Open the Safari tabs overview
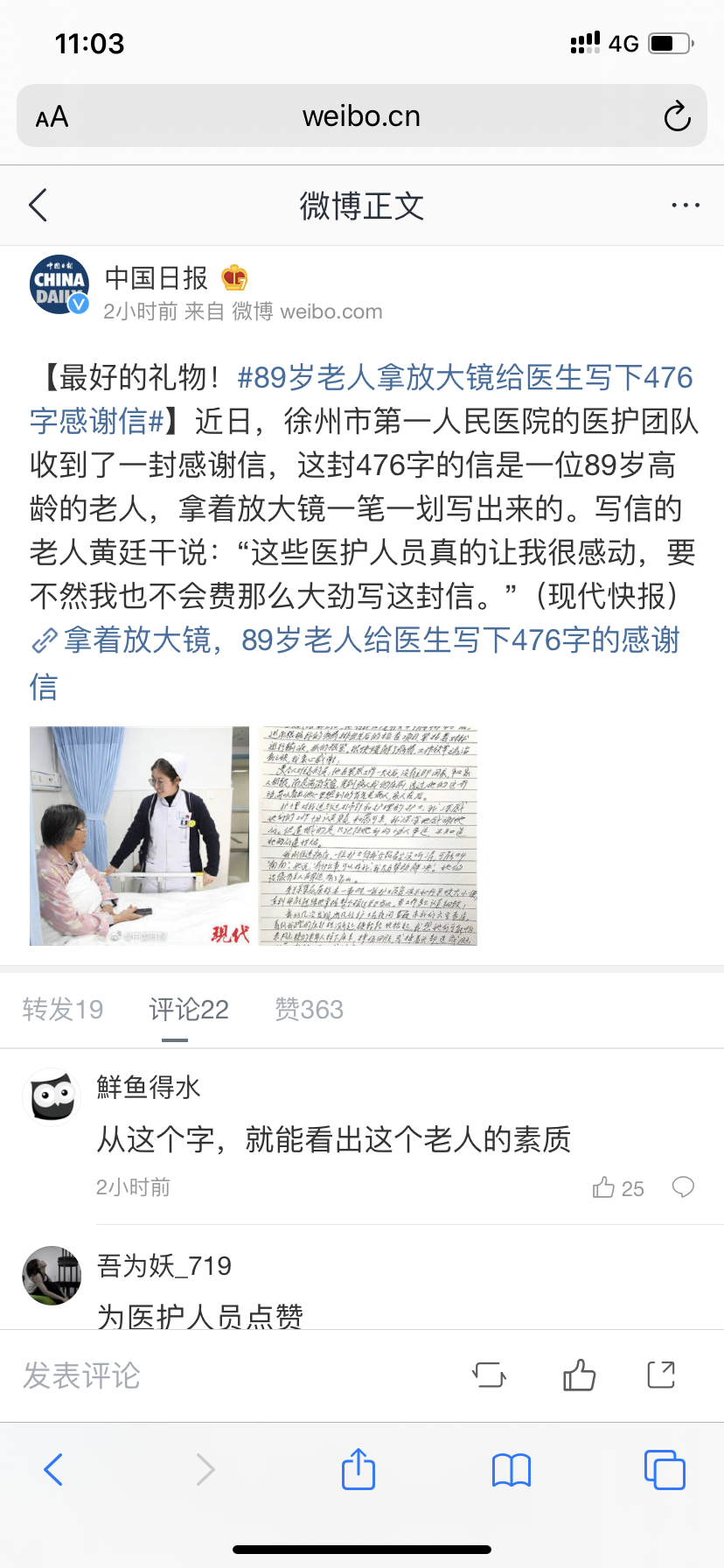This screenshot has height=1568, width=724. point(664,1470)
